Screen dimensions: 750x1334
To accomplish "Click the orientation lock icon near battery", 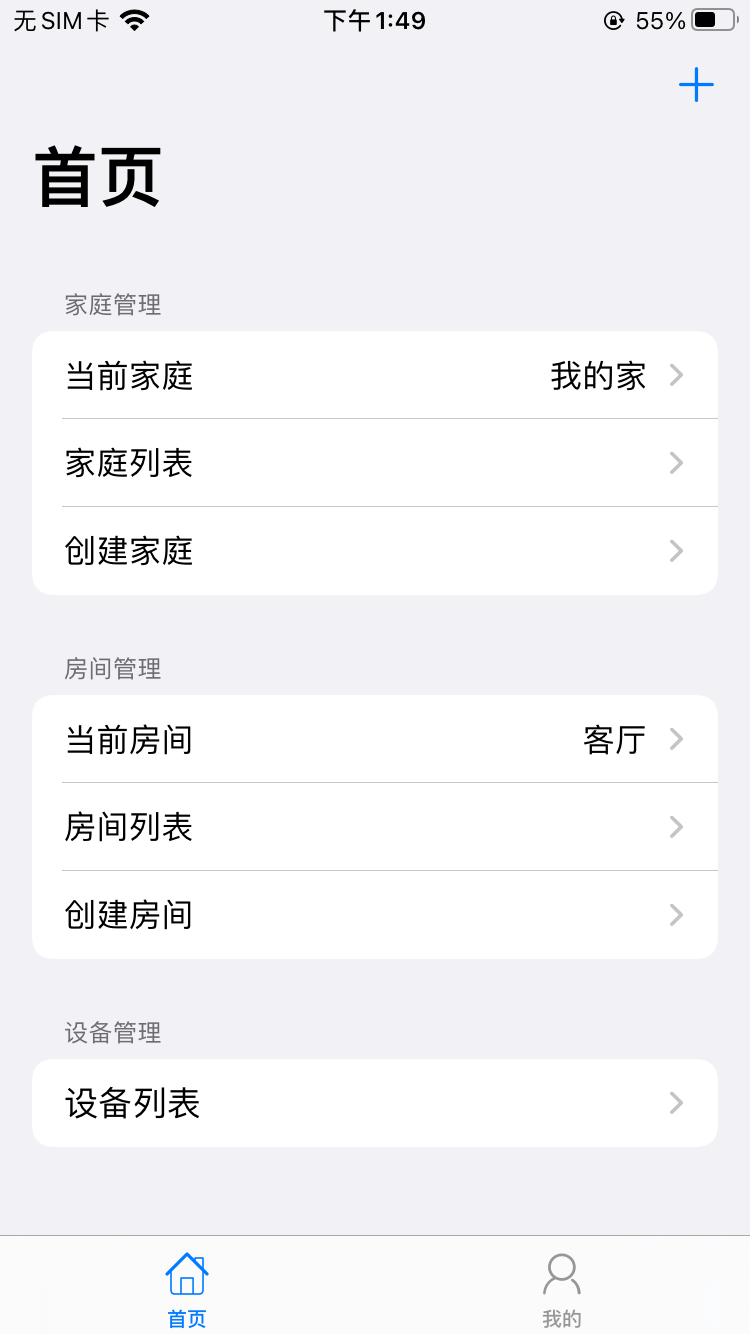I will point(613,20).
